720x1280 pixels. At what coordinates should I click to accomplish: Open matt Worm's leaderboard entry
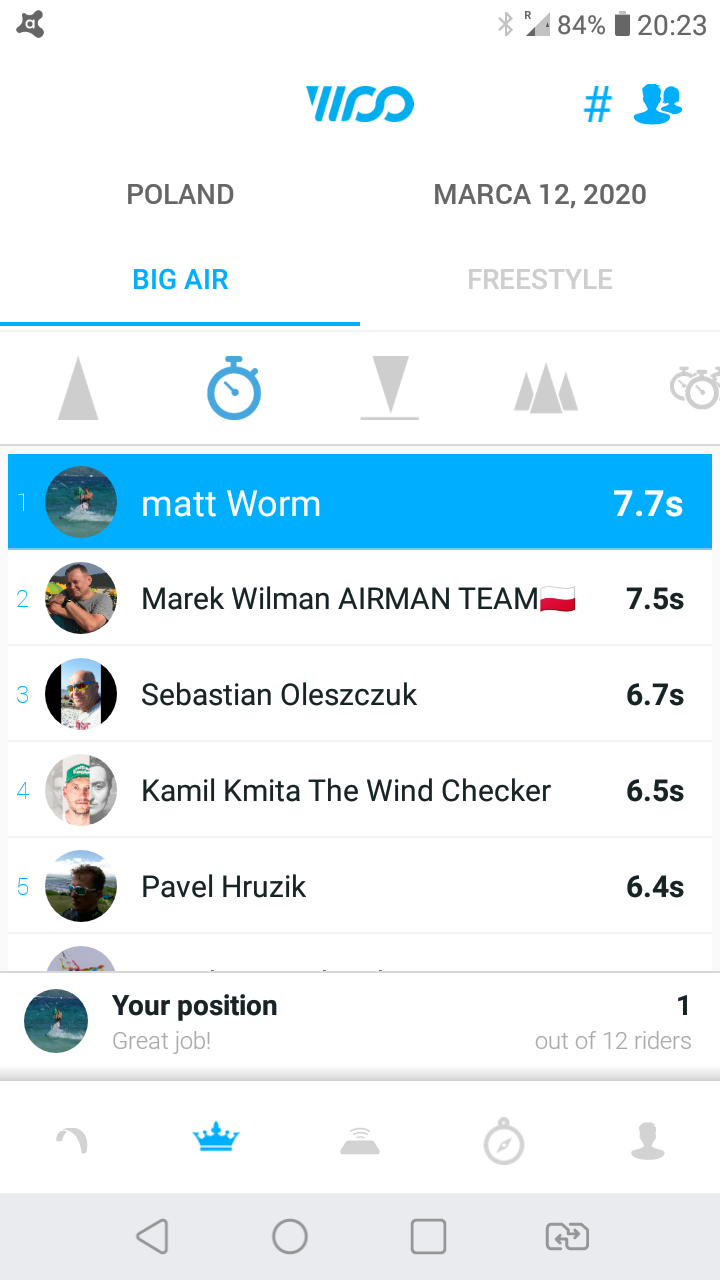360,502
